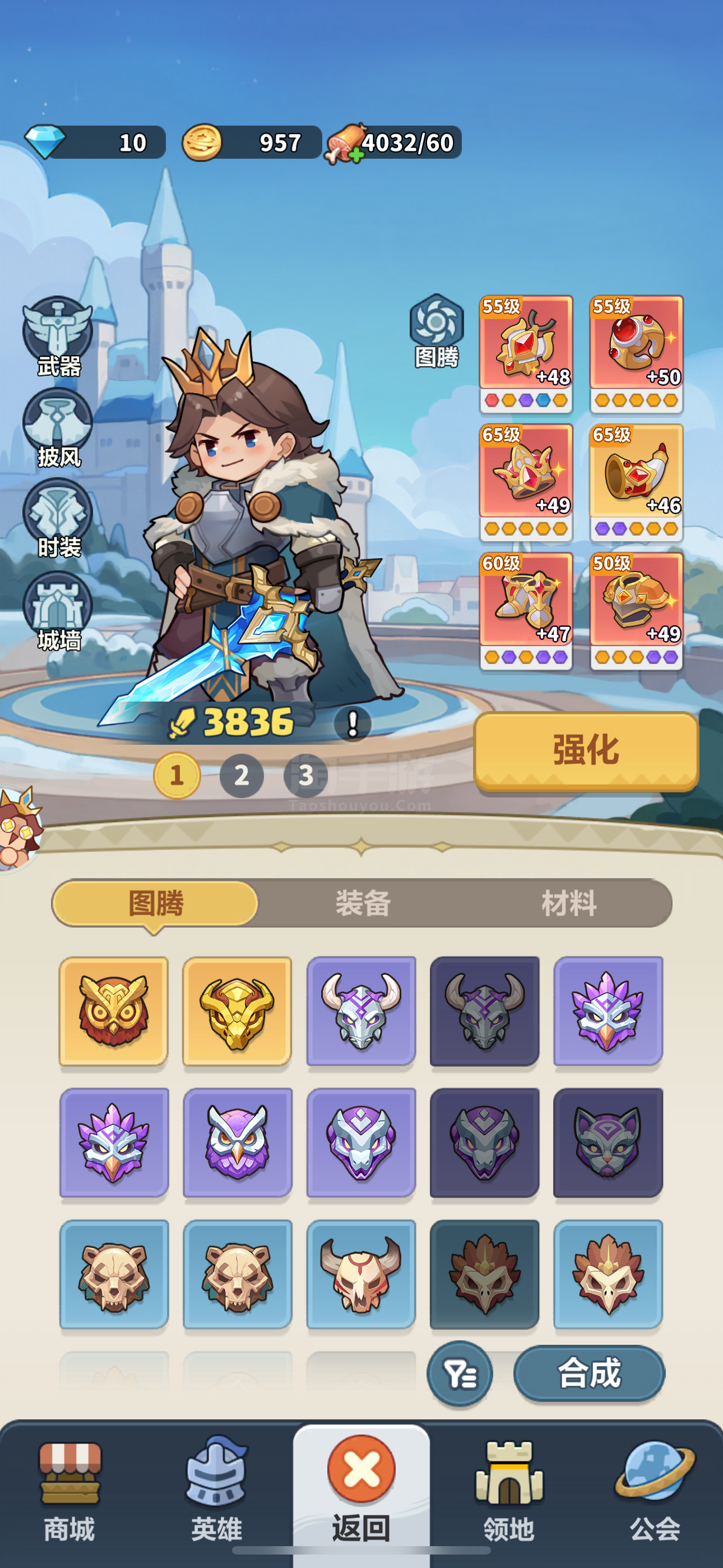The image size is (723, 1568).
Task: Open the 披风 cloak category
Action: 58,427
